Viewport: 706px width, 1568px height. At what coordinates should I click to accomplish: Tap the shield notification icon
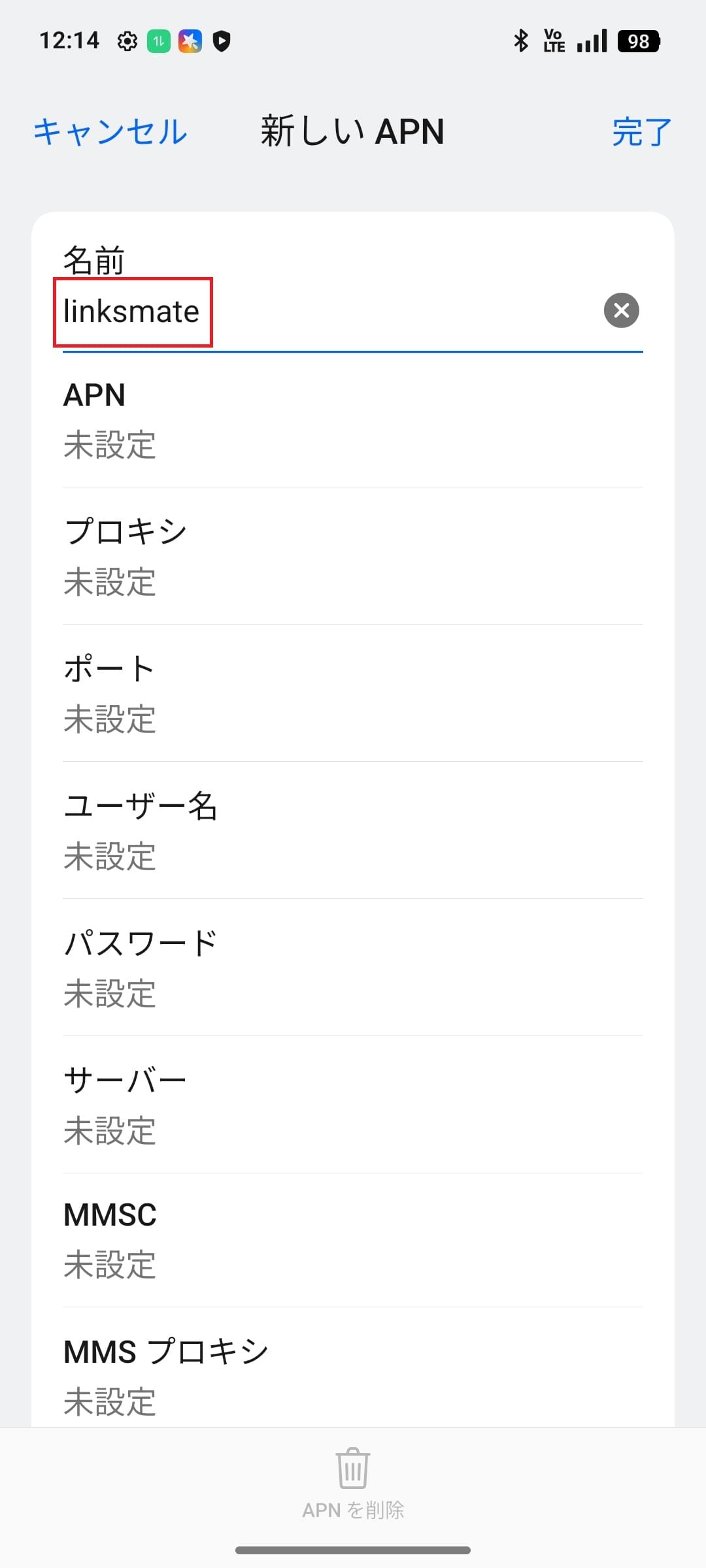[x=222, y=41]
